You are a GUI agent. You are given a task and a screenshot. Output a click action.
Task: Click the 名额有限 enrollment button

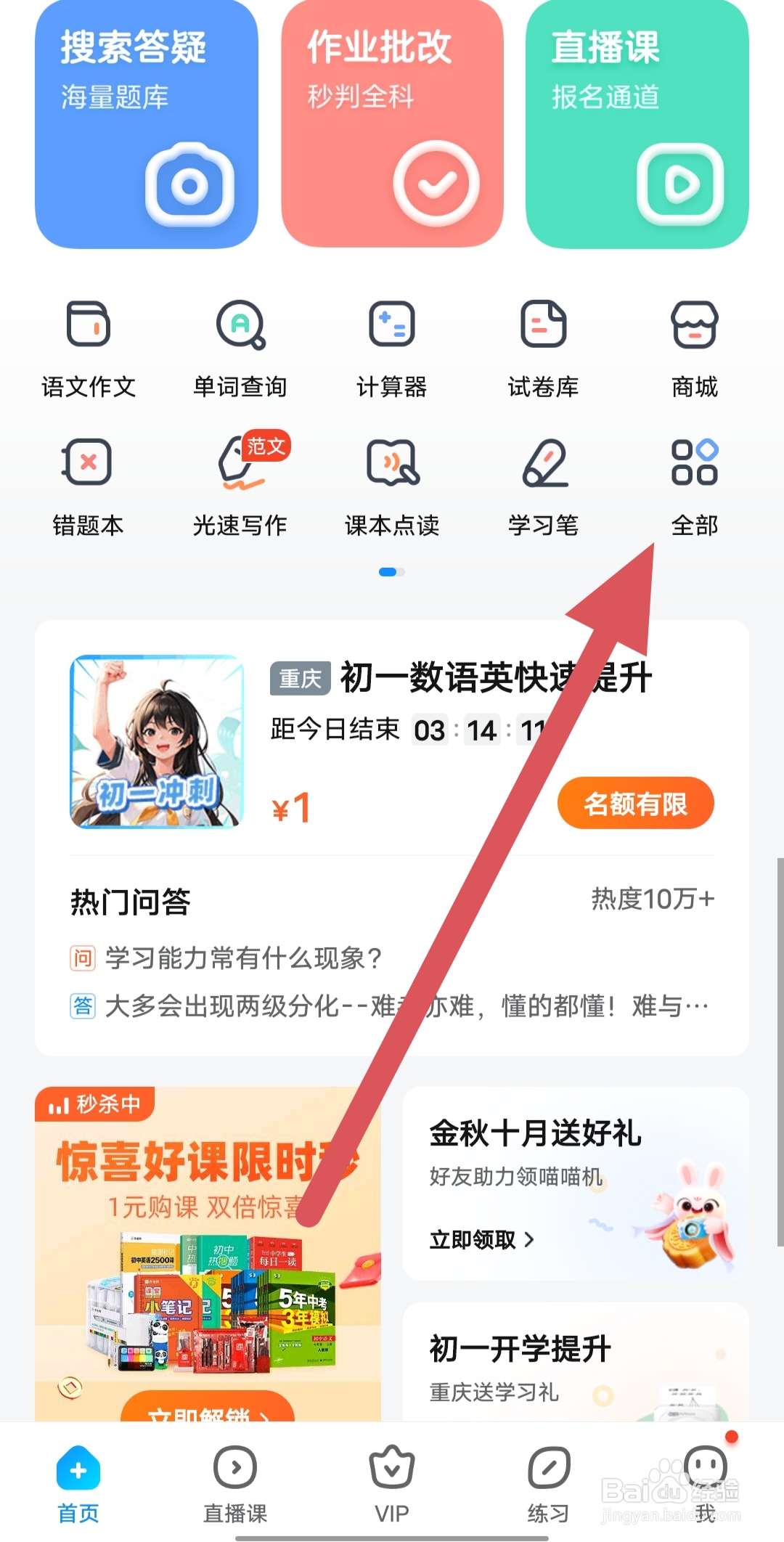[x=635, y=803]
